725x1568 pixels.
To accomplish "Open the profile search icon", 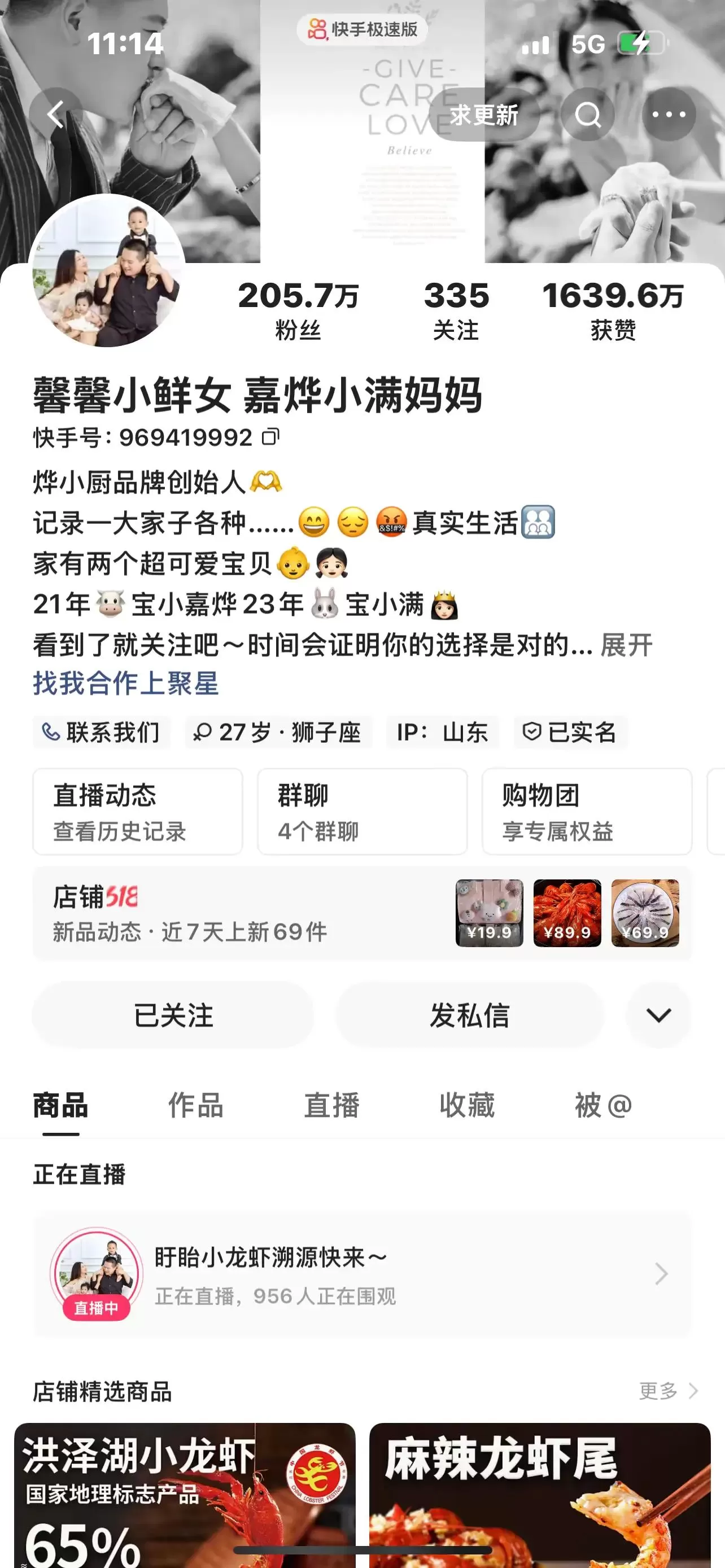I will [587, 115].
